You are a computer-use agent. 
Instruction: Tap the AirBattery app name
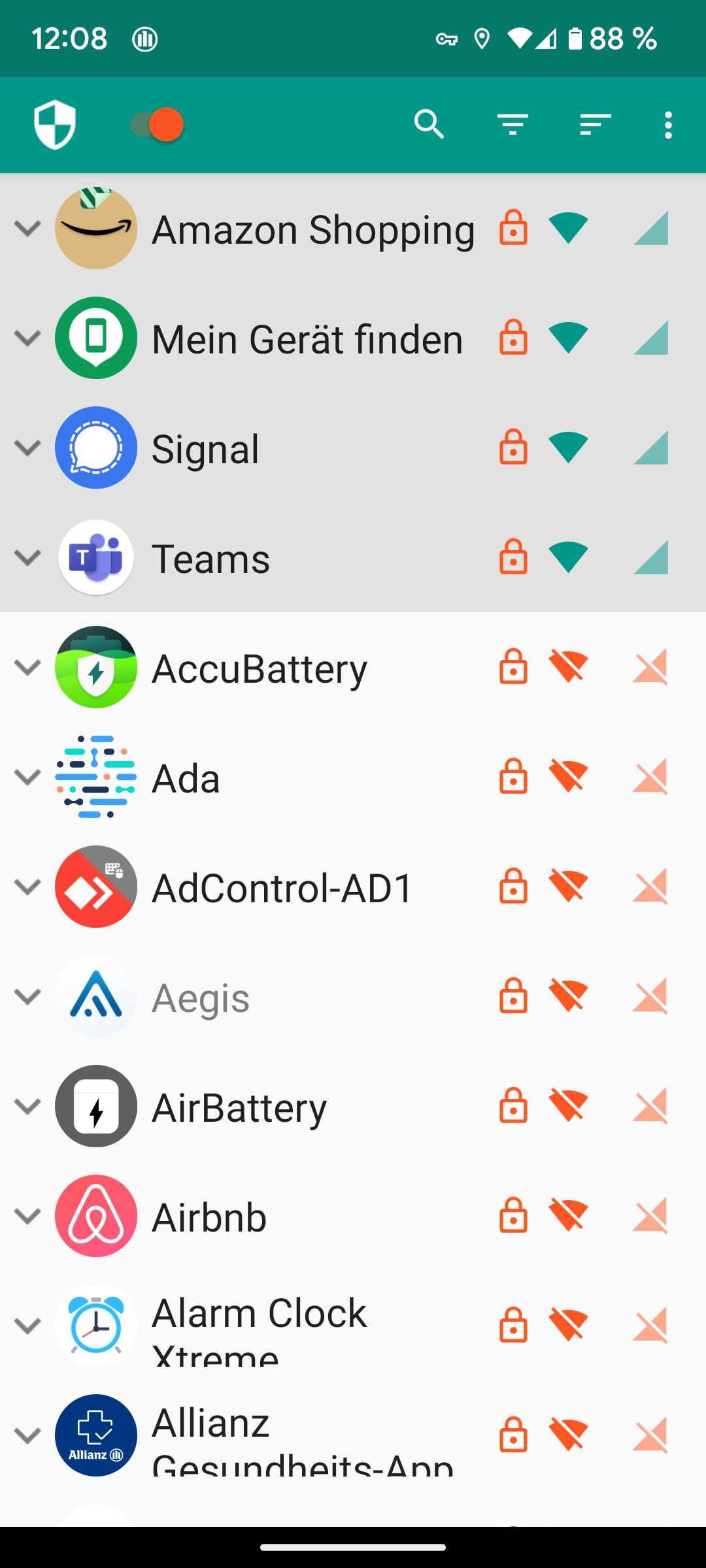[239, 1106]
